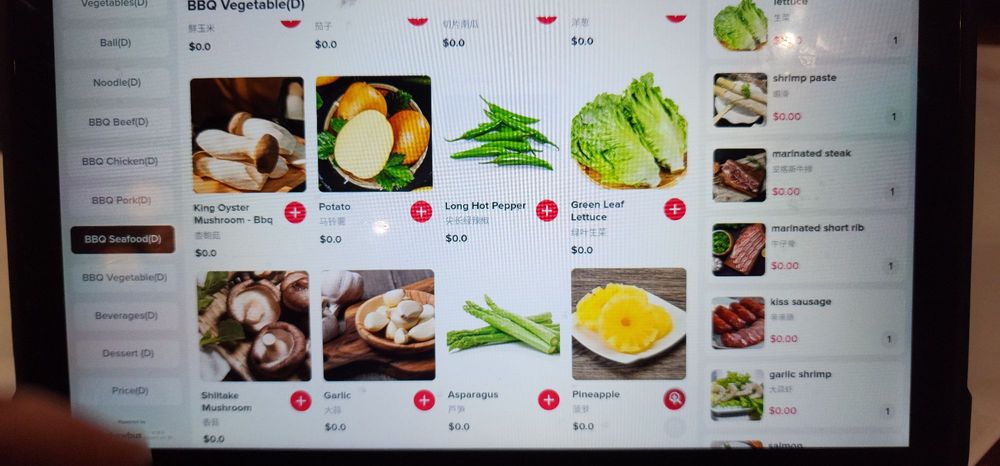Select the BBQ Beef(D) category

(118, 122)
